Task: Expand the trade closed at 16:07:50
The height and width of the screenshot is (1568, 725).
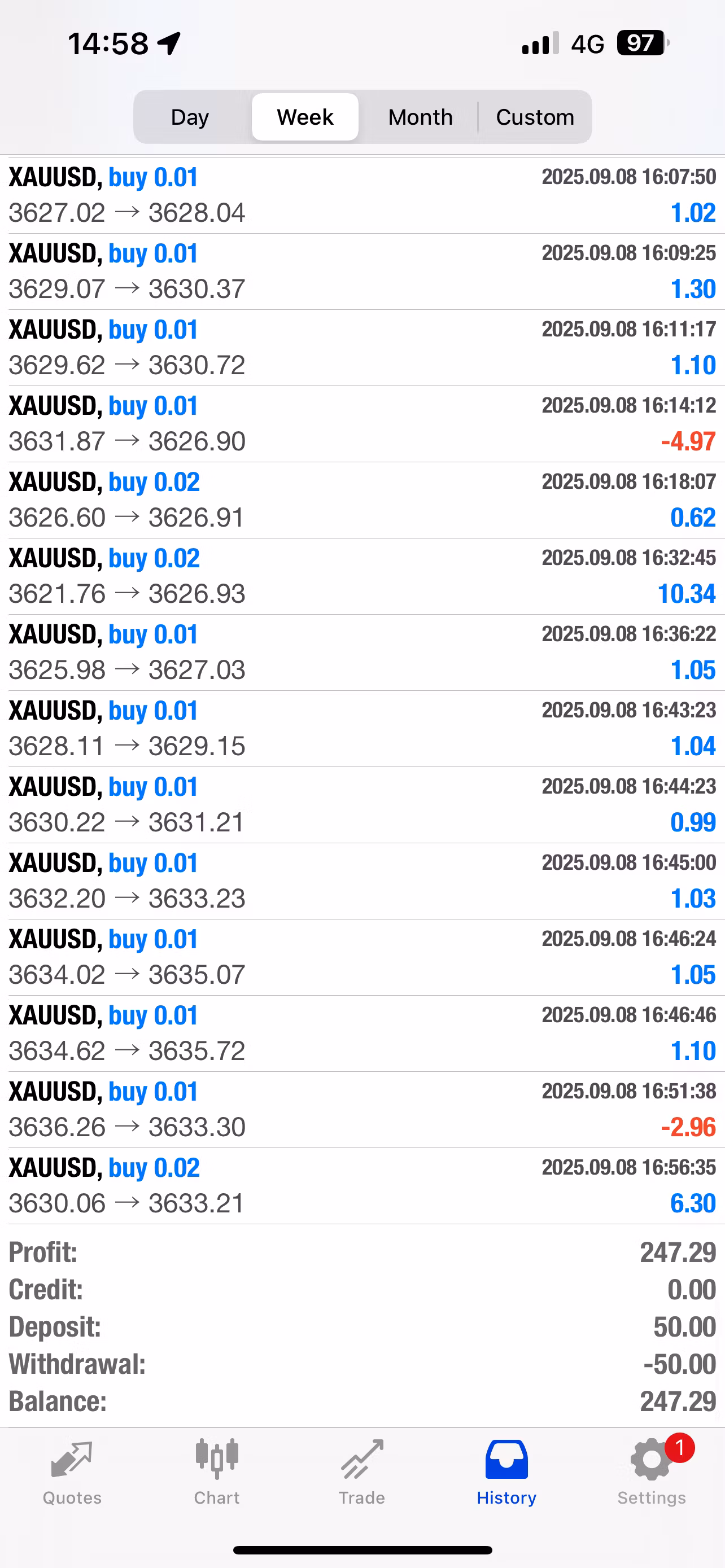Action: point(362,195)
